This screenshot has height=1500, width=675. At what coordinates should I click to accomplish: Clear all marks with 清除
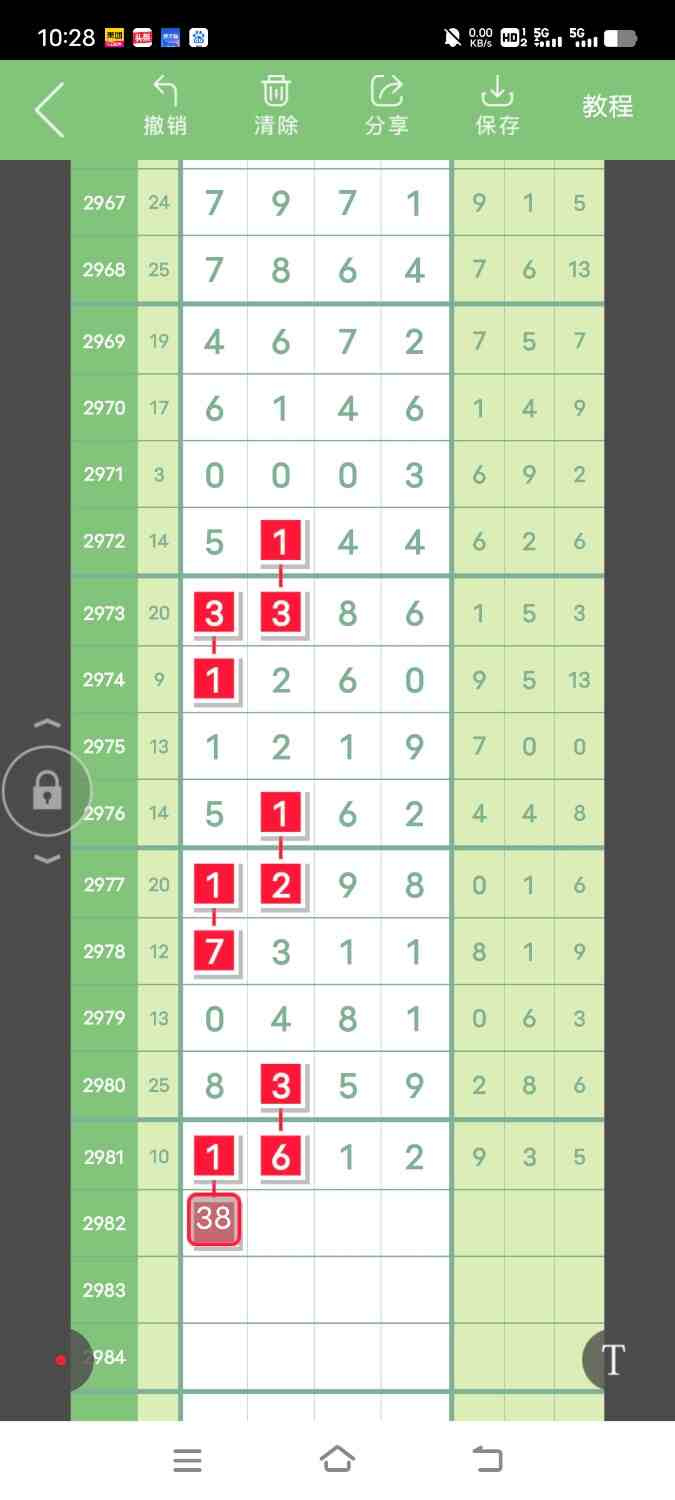pos(276,107)
